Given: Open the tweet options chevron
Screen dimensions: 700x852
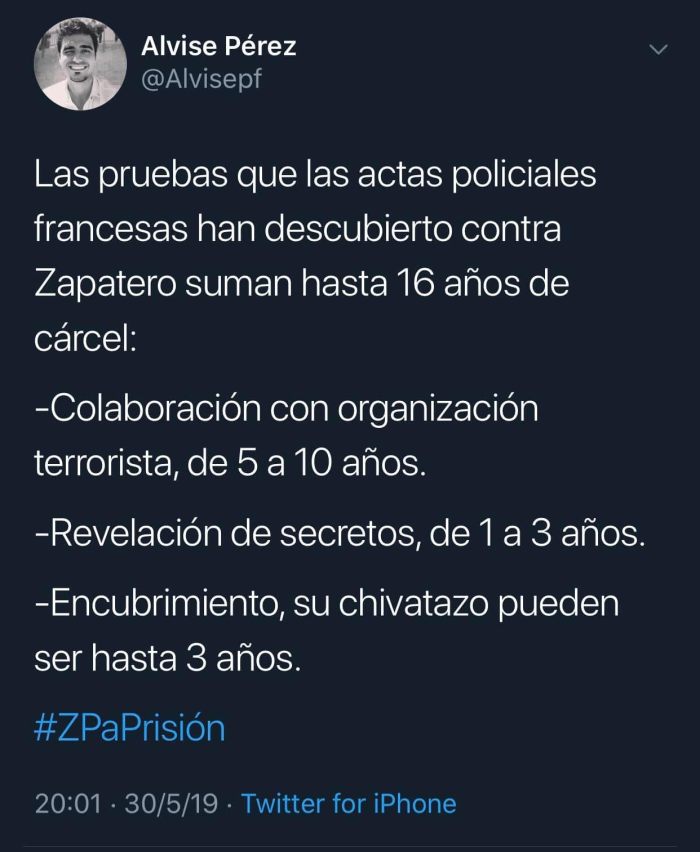Looking at the screenshot, I should click(x=657, y=49).
